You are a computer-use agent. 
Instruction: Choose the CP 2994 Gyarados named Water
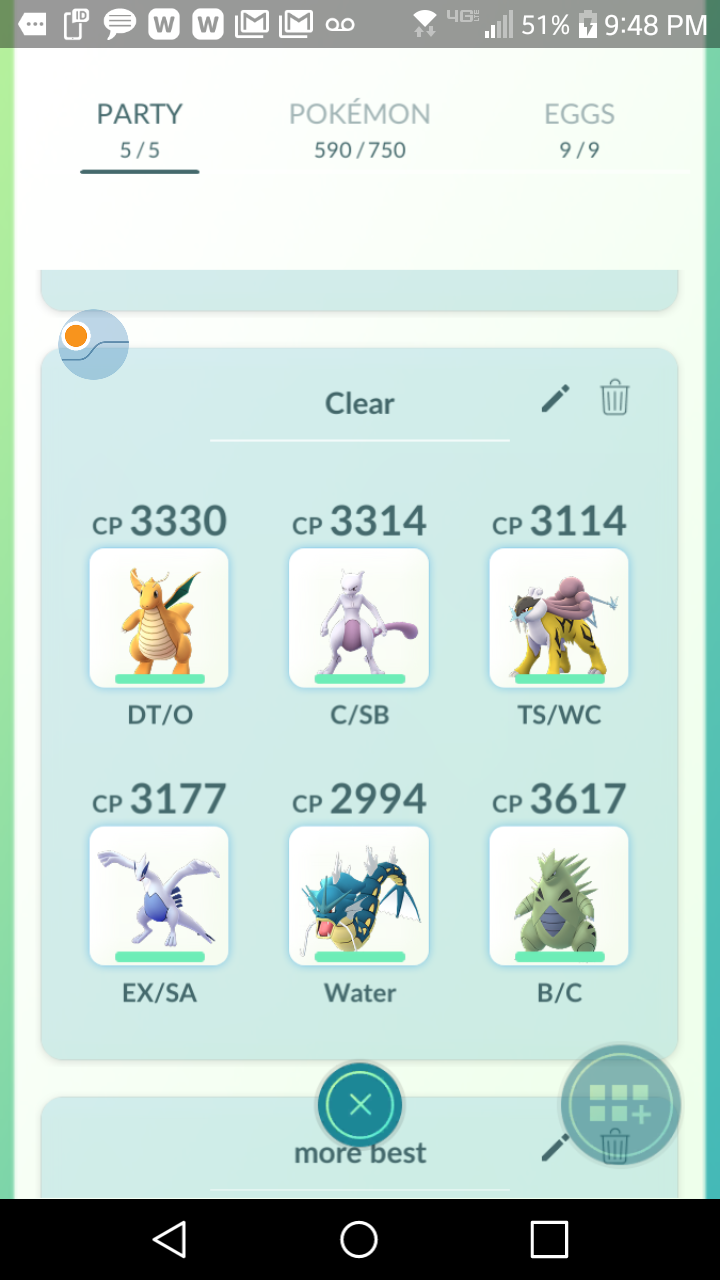[x=359, y=896]
